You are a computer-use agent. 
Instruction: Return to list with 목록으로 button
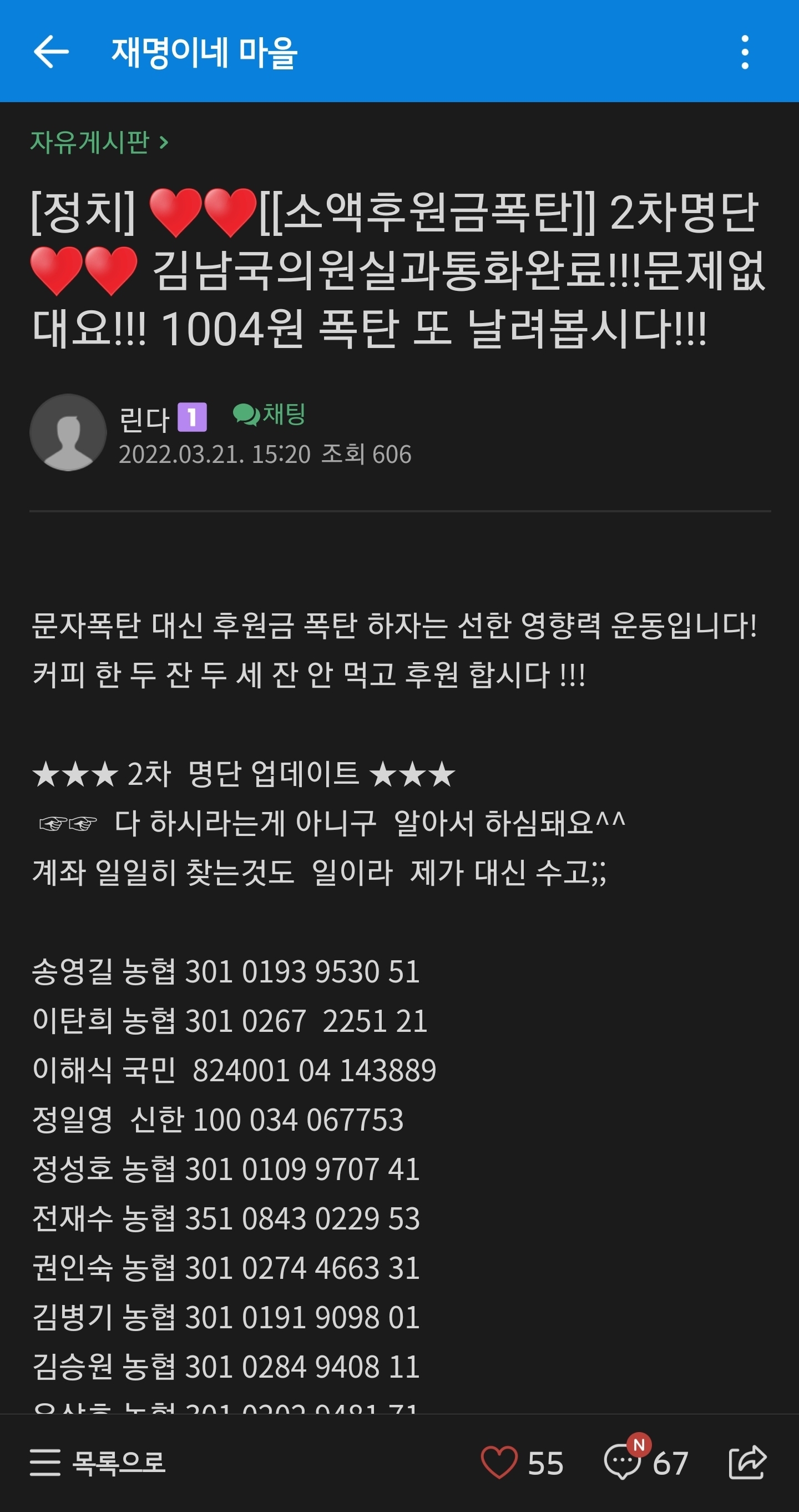[105, 1463]
